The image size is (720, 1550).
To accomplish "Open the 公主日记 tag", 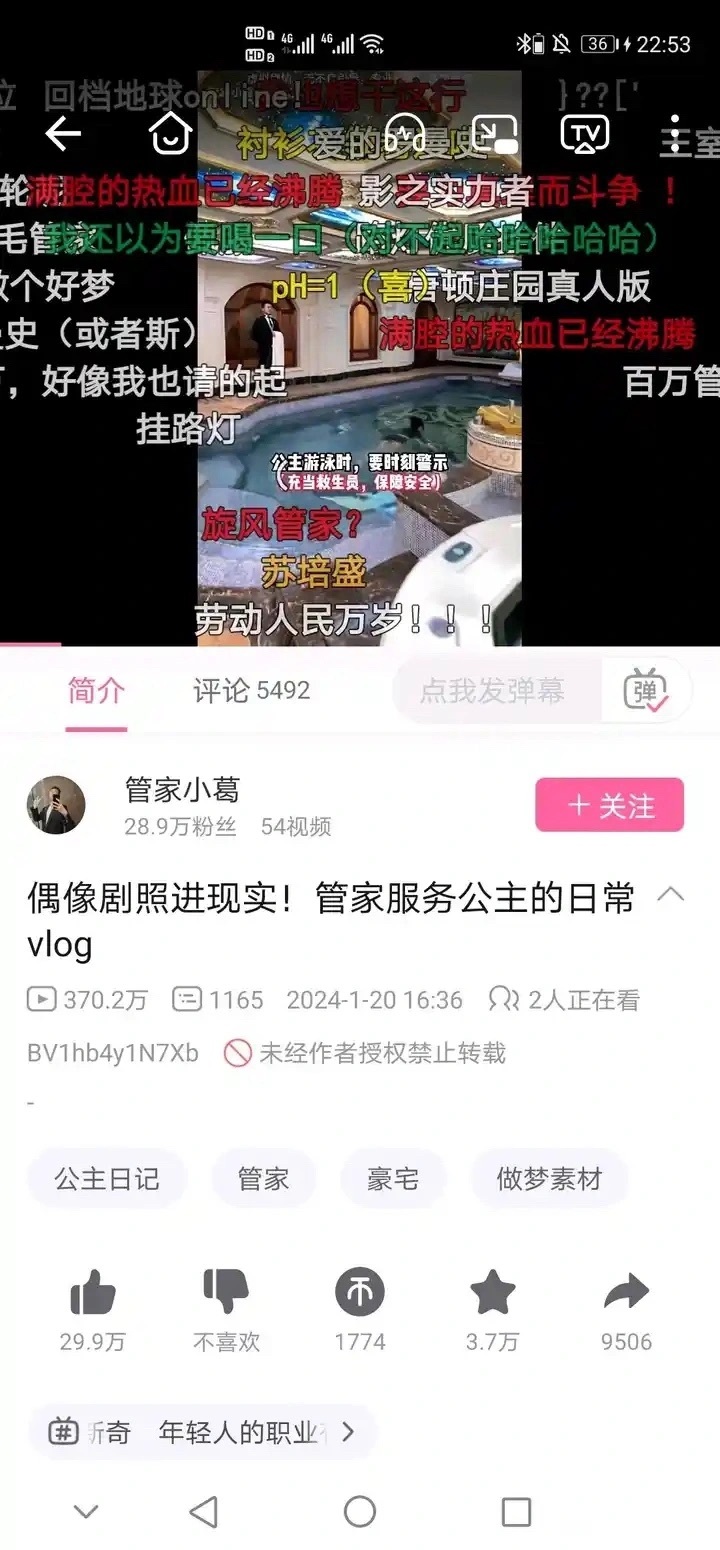I will click(x=107, y=1179).
